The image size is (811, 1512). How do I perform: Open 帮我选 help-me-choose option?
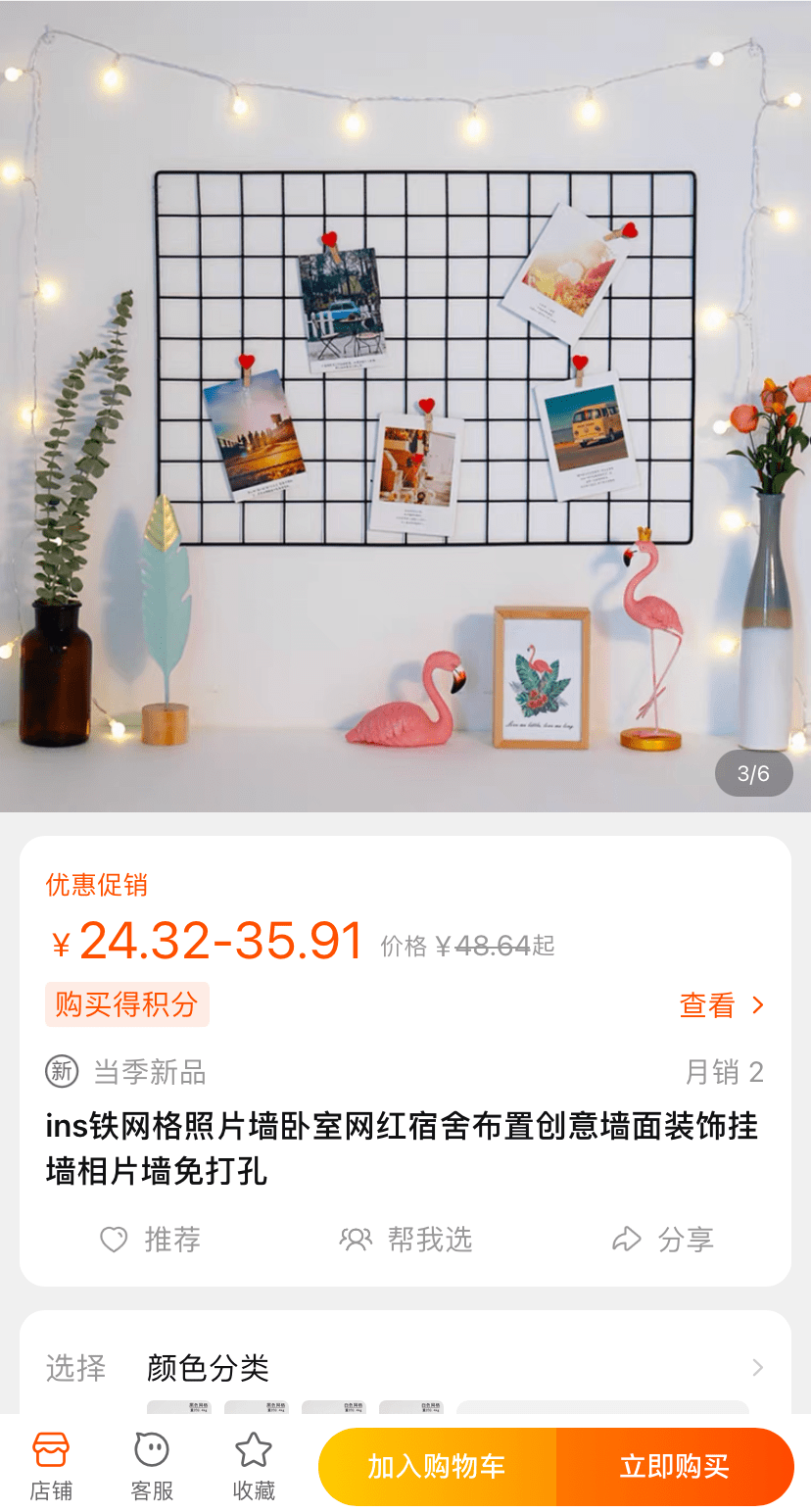[406, 1240]
